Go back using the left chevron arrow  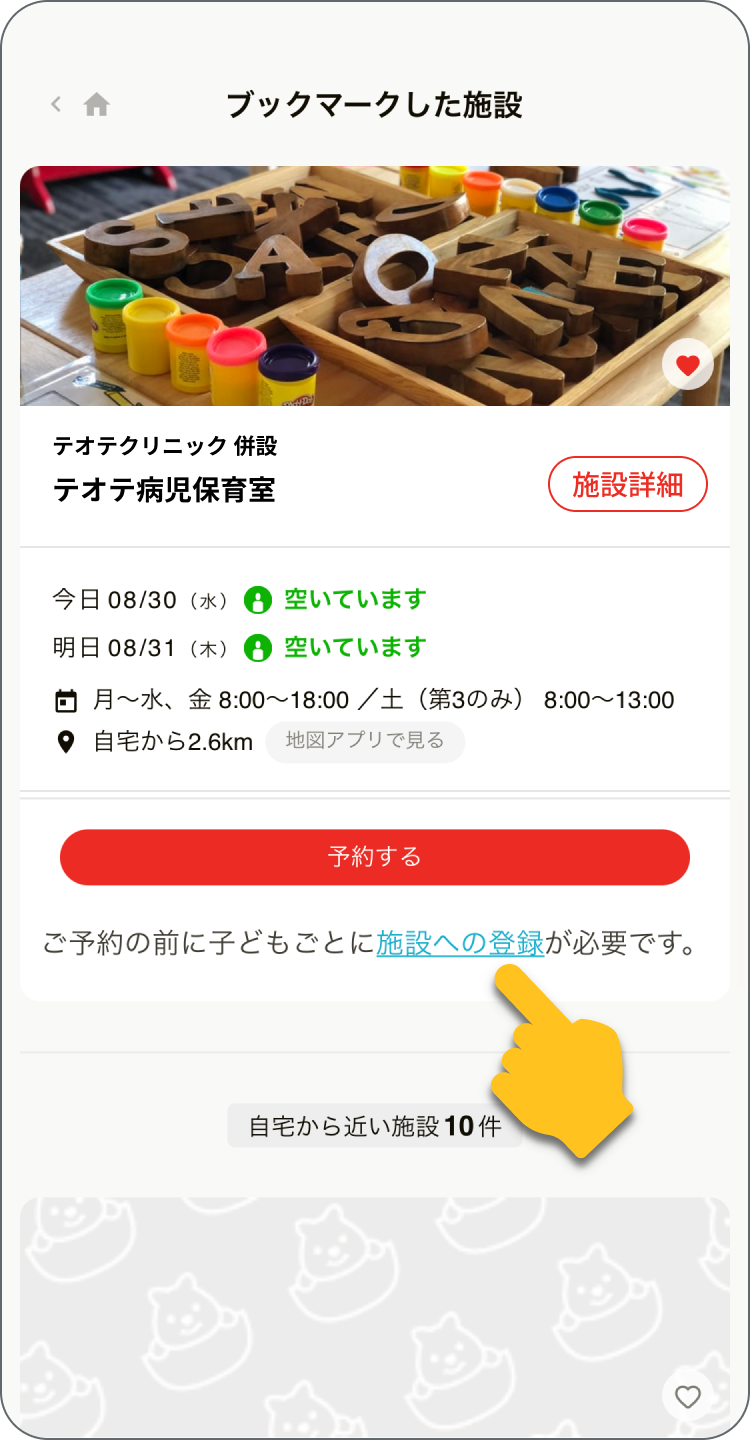pyautogui.click(x=55, y=103)
